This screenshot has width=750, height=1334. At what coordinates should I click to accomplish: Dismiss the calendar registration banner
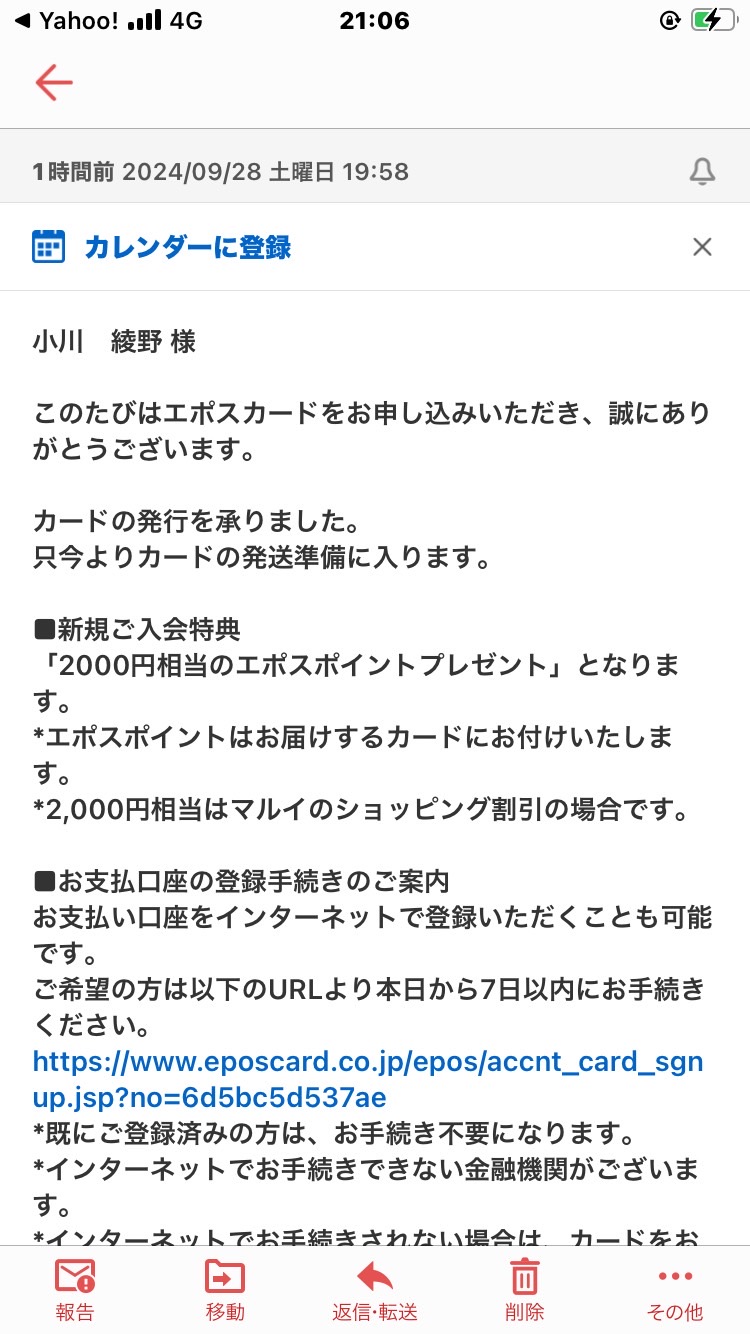point(702,247)
